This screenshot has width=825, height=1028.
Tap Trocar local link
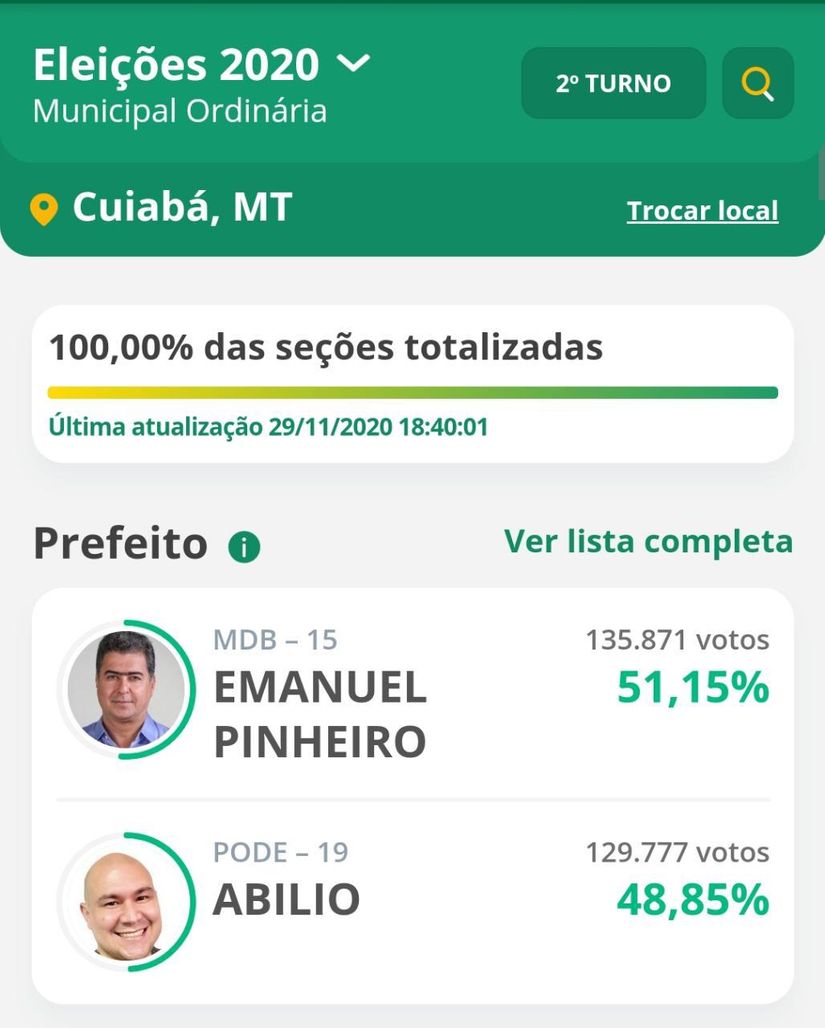pos(702,211)
